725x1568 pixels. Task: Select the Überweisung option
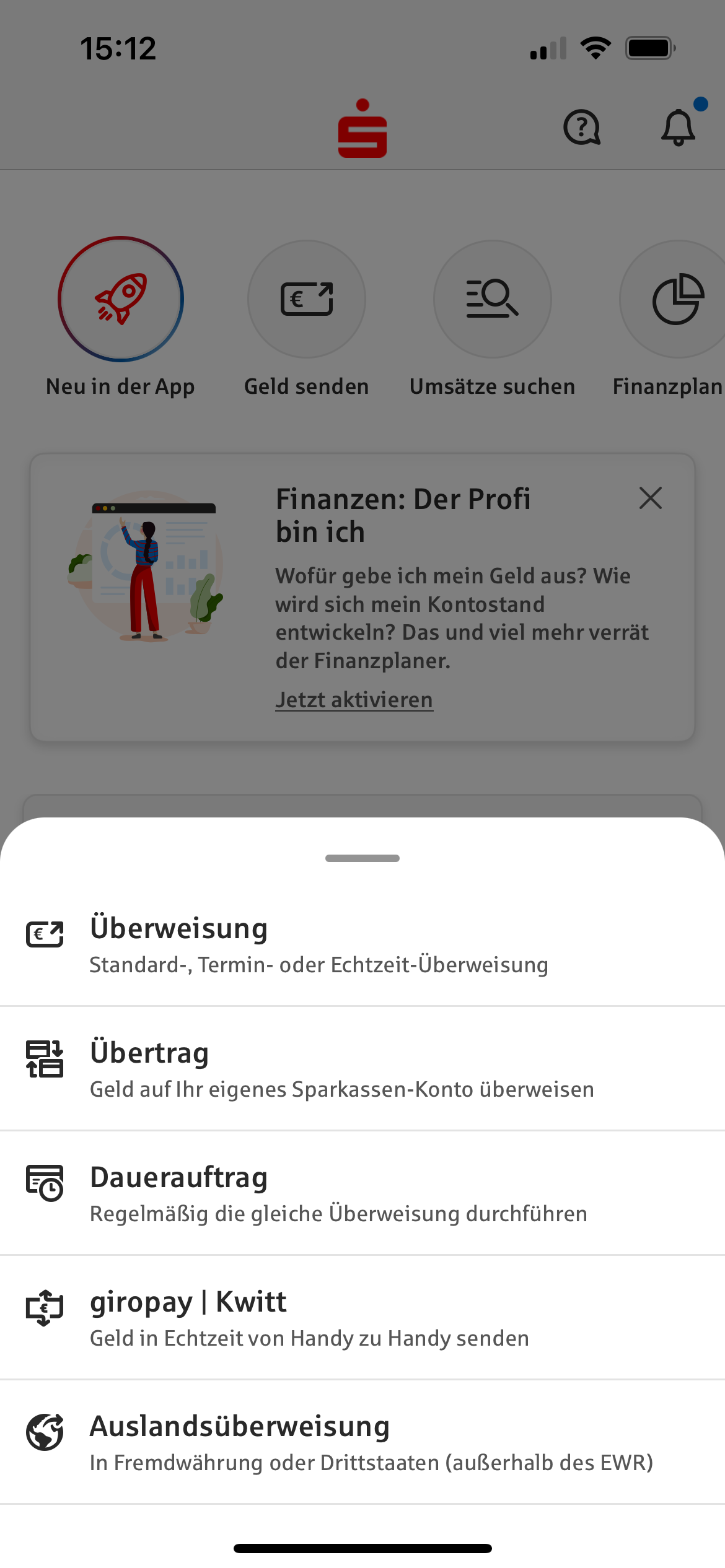362,944
